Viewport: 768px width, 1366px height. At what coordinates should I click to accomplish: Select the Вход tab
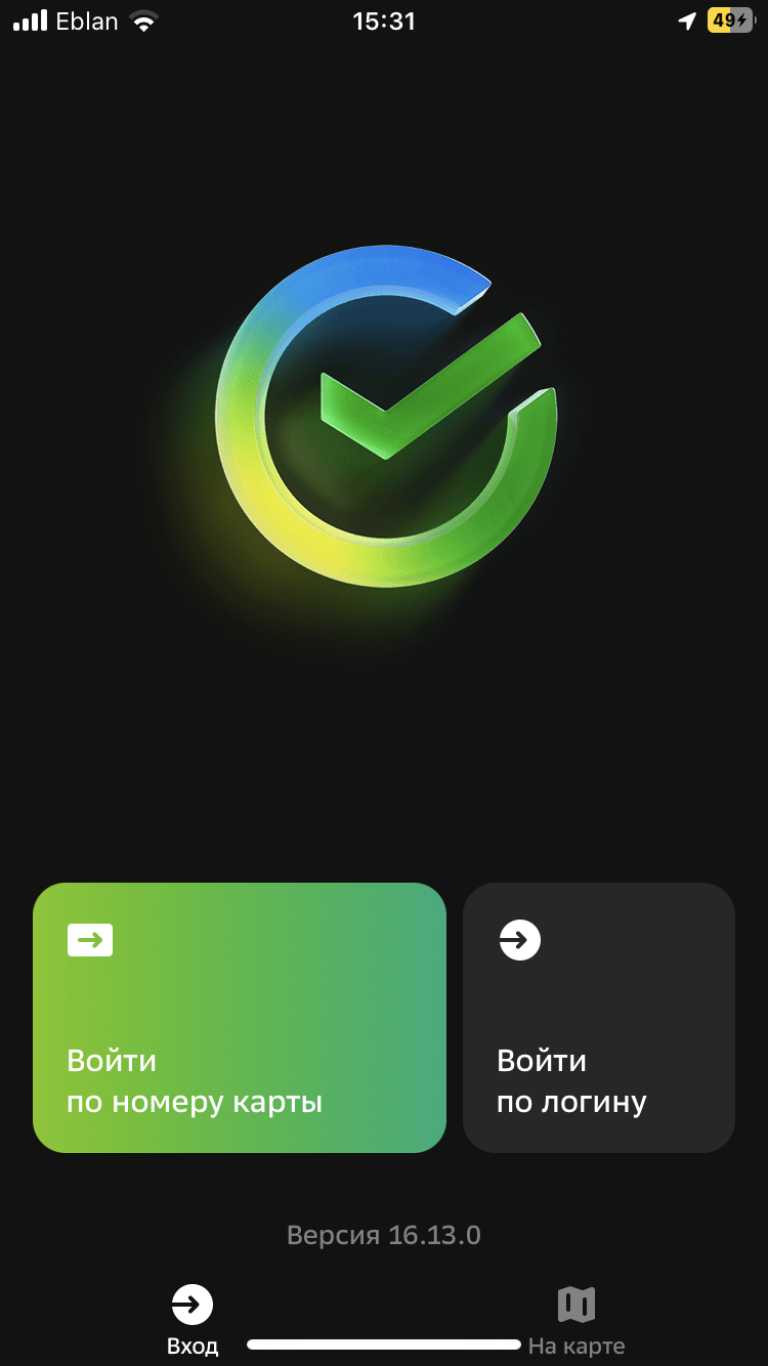pyautogui.click(x=192, y=1320)
